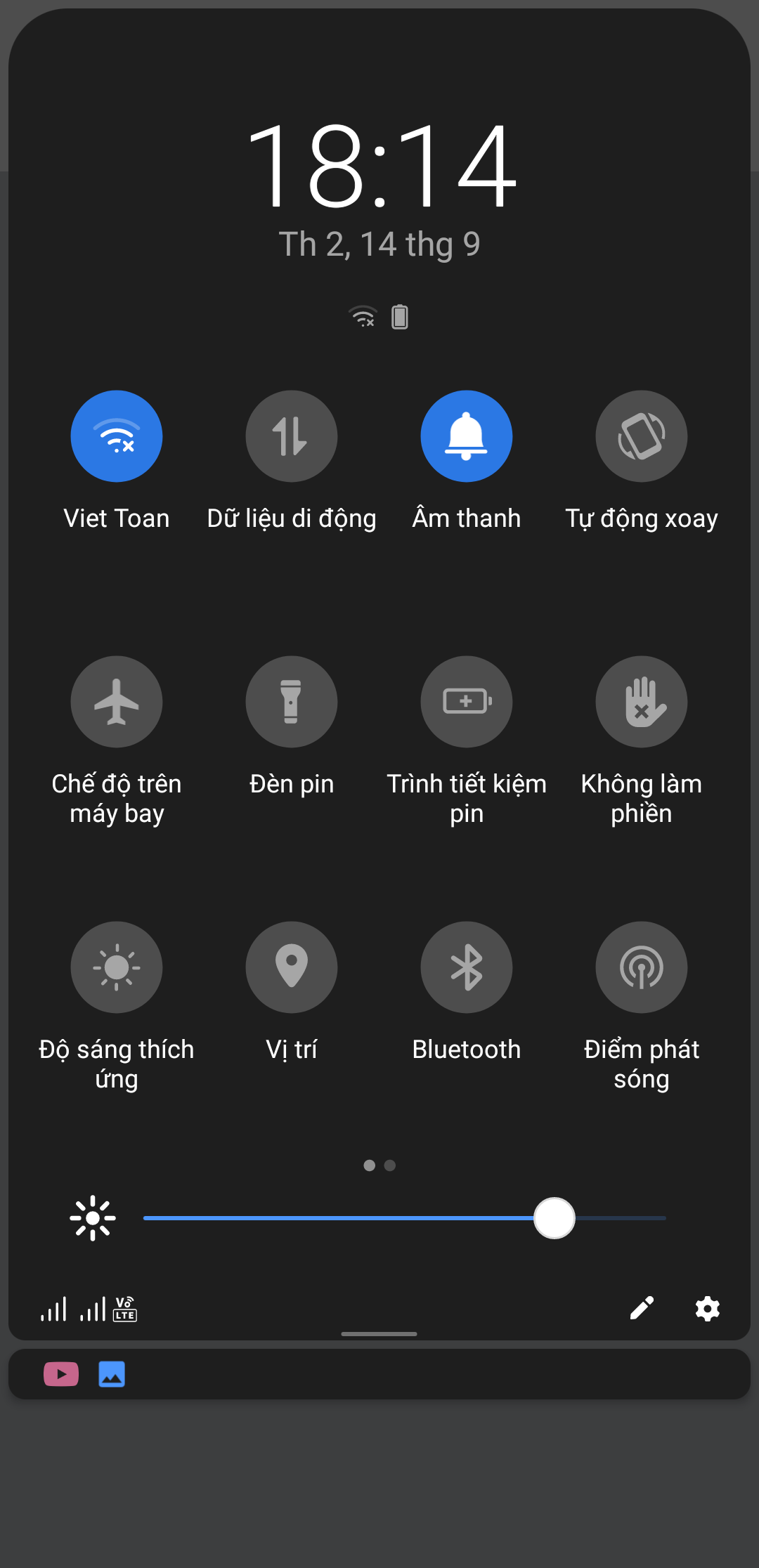The height and width of the screenshot is (1568, 759).
Task: Activate Không làm phiền mode
Action: click(642, 702)
